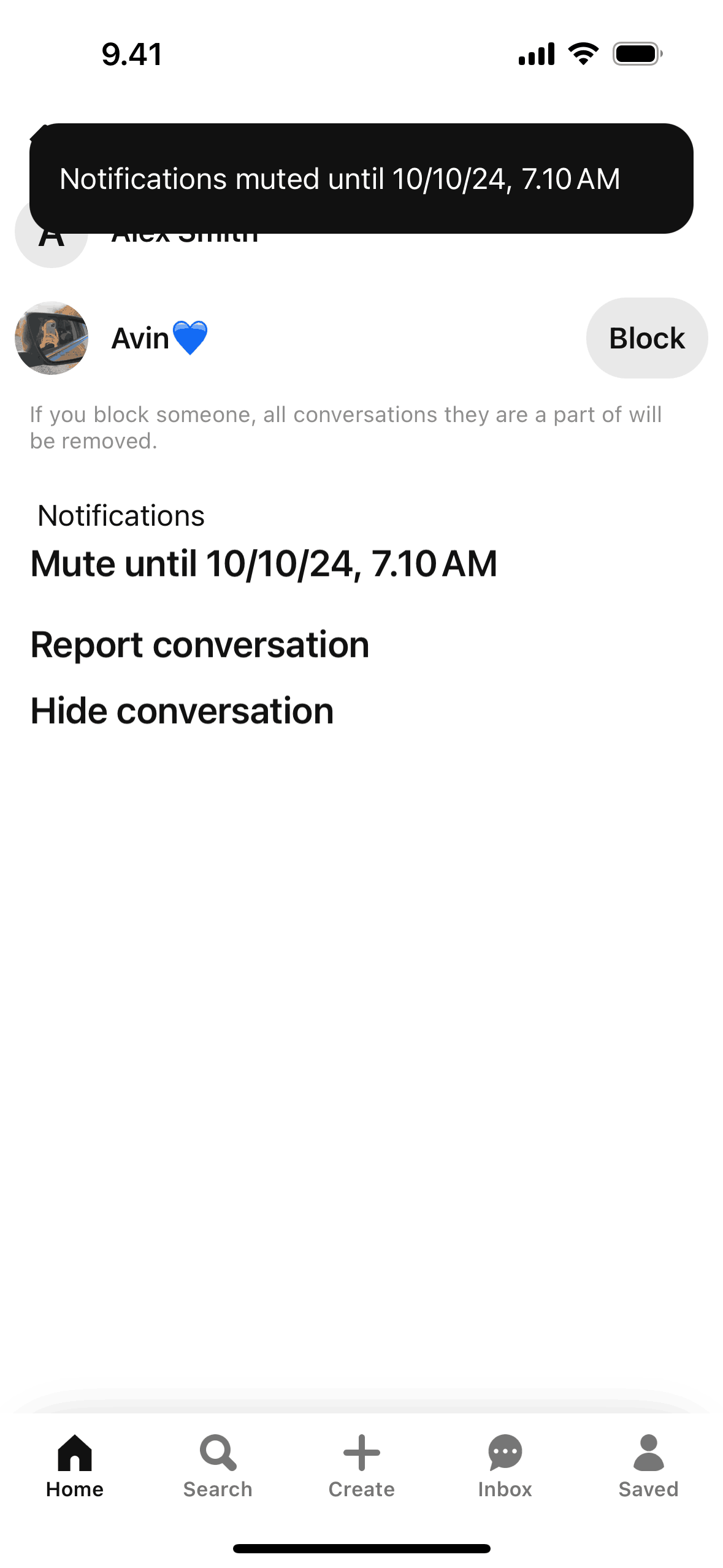Open the Create tab
Viewport: 723px width, 1568px height.
(x=361, y=1466)
